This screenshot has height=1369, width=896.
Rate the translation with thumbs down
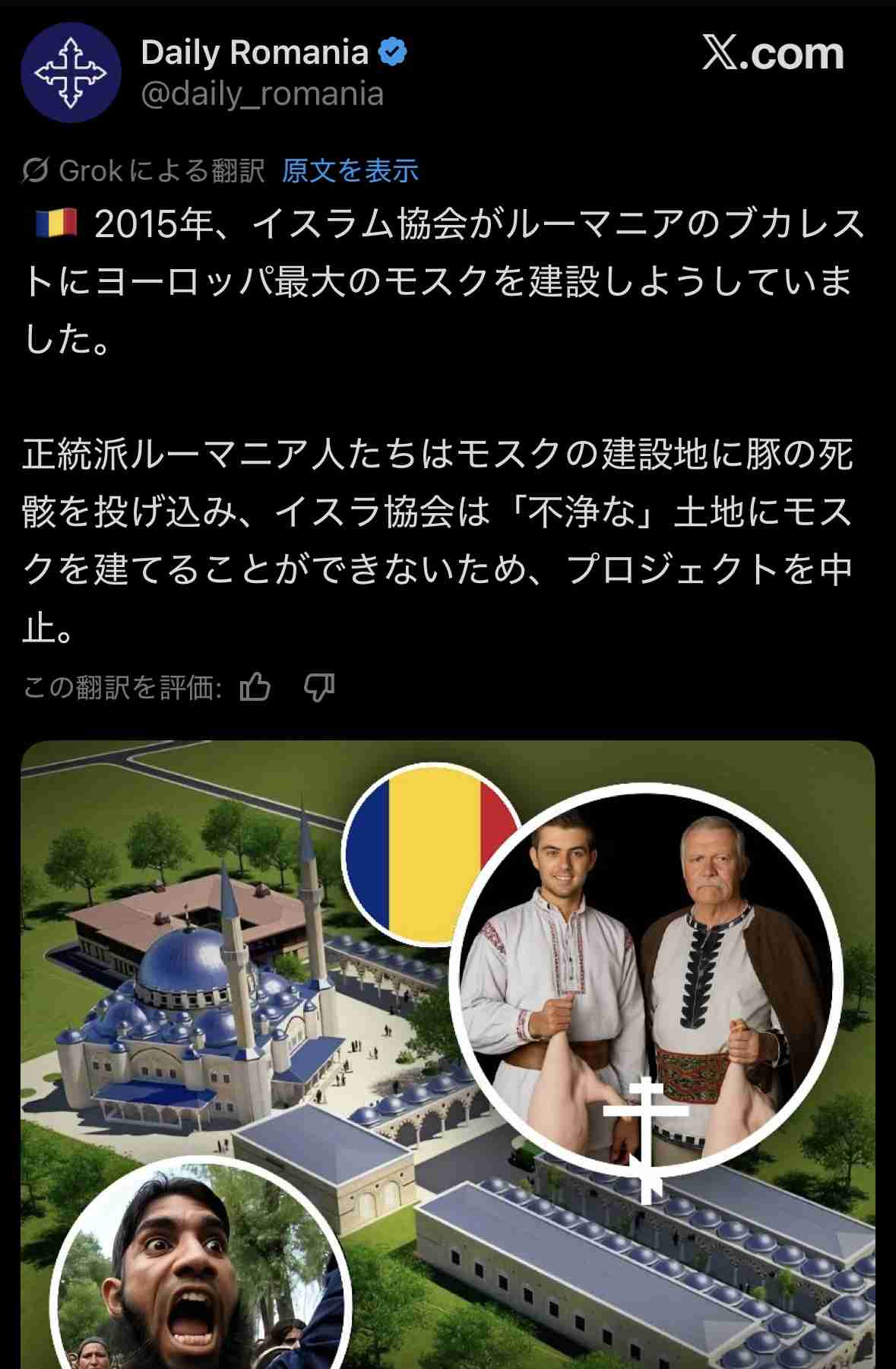click(318, 687)
